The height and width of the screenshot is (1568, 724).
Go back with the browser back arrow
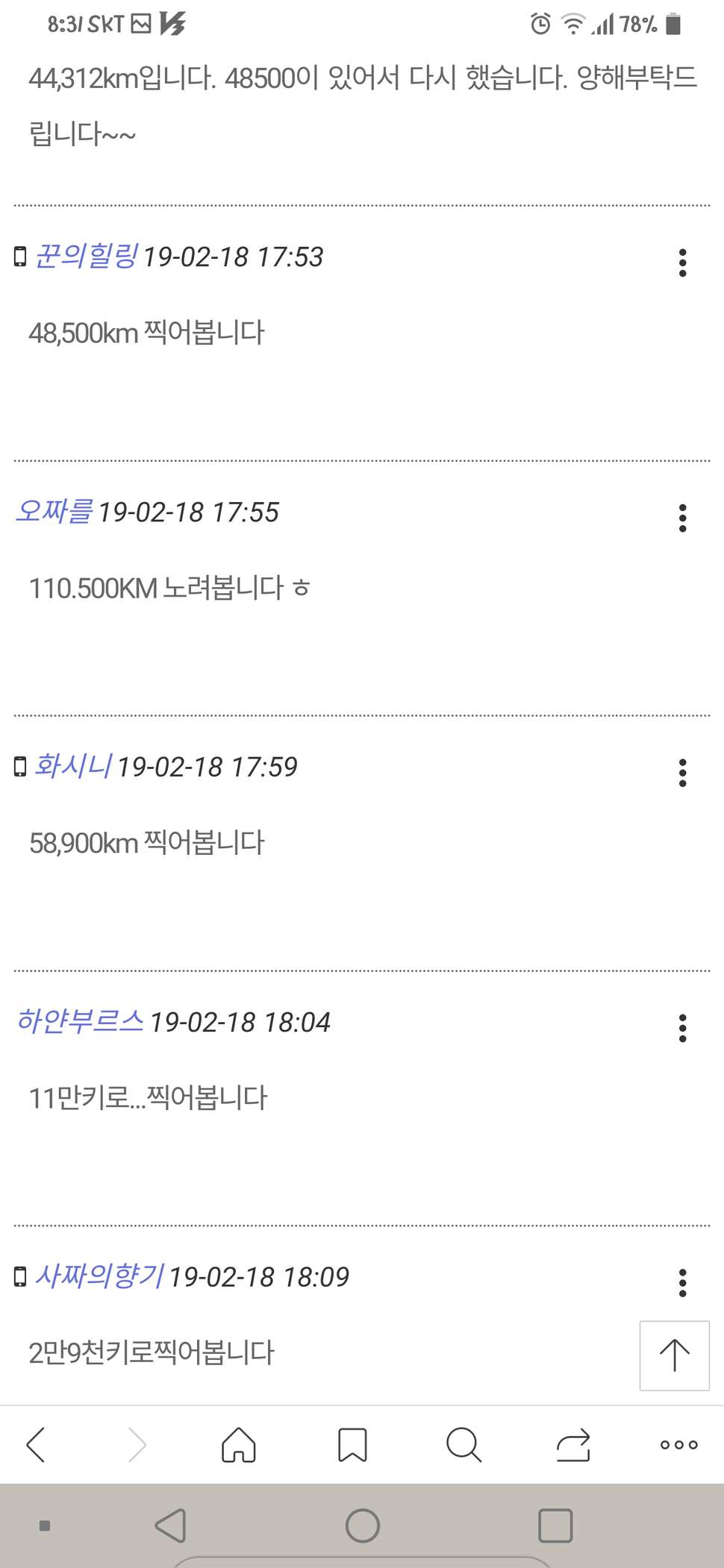click(x=36, y=1445)
